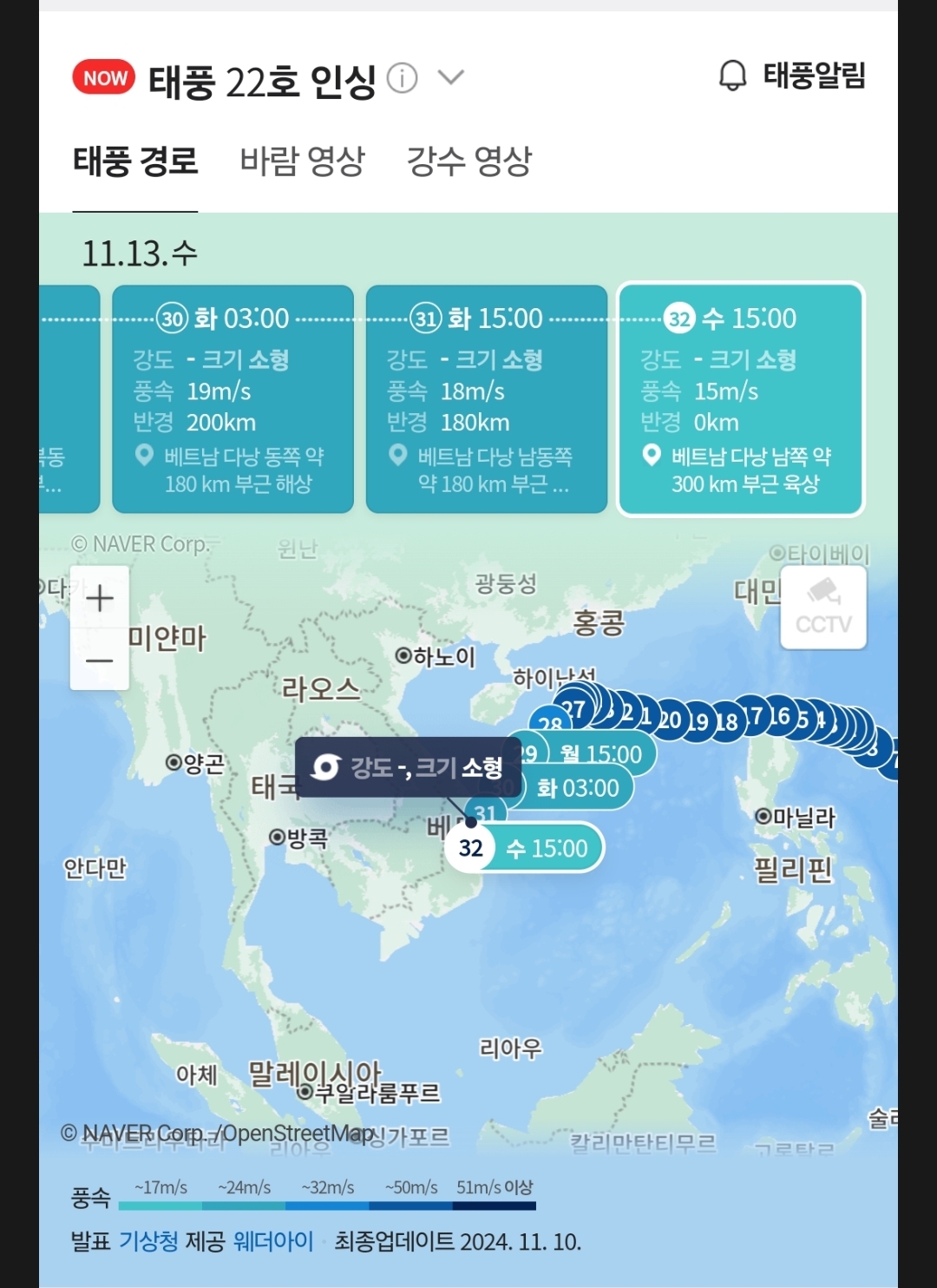This screenshot has width=937, height=1288.
Task: Open the 웨더아이 source link
Action: pos(273,1241)
